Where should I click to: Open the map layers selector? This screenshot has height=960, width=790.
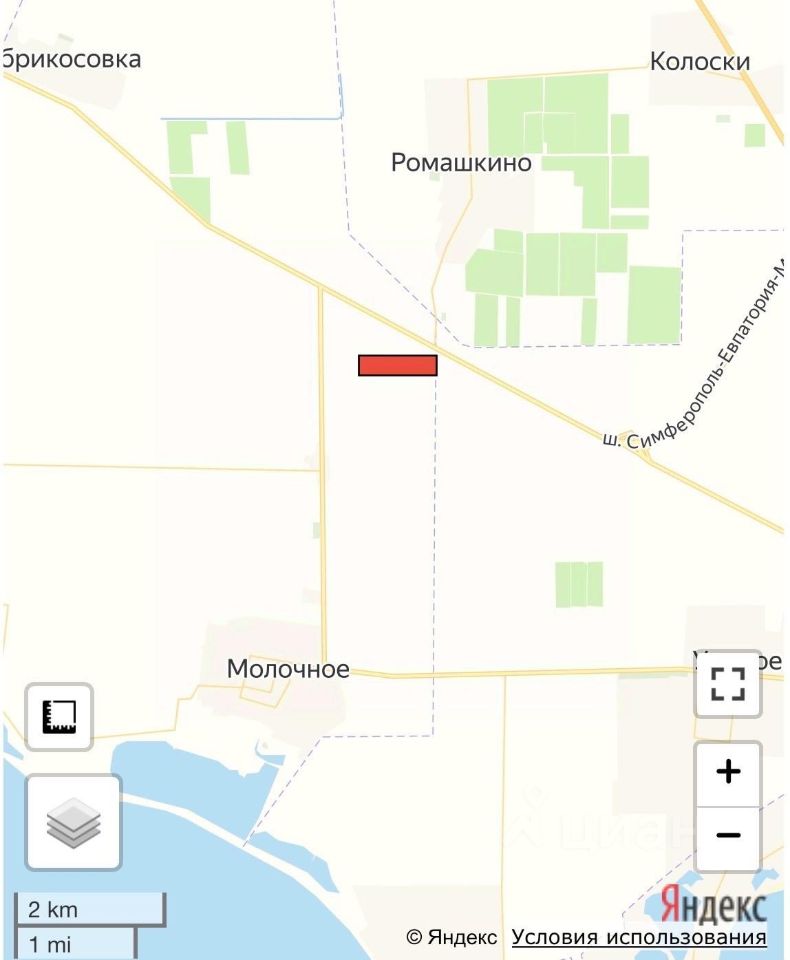[x=73, y=822]
